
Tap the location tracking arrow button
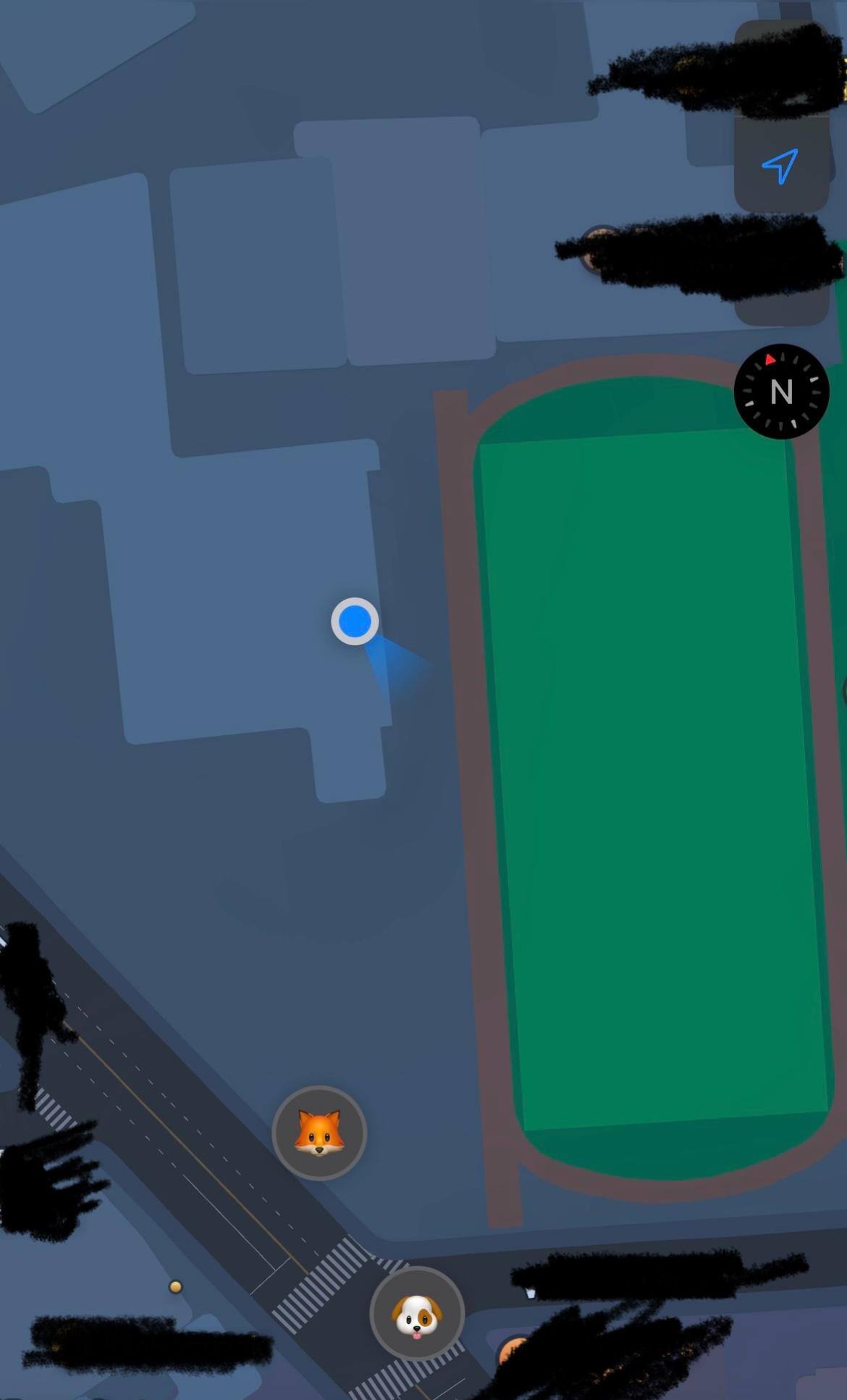[780, 166]
